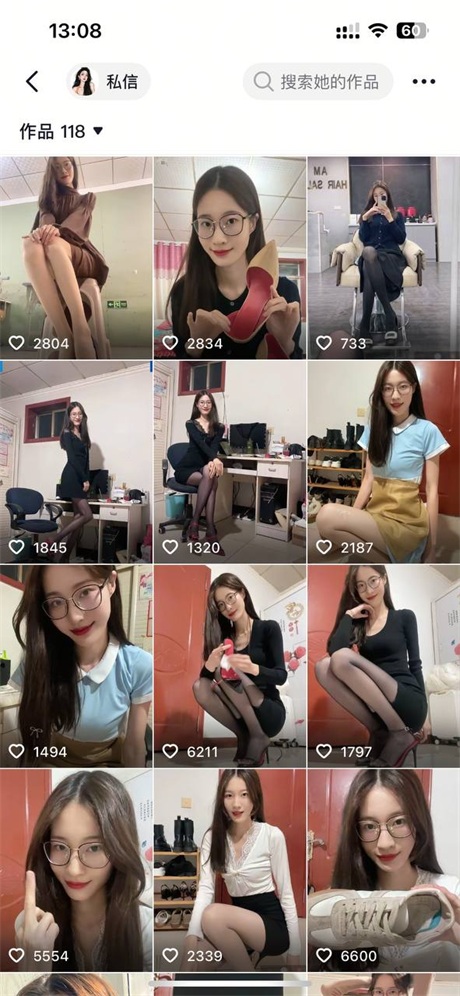The width and height of the screenshot is (460, 996).
Task: Open the video with 1320 likes
Action: click(230, 462)
